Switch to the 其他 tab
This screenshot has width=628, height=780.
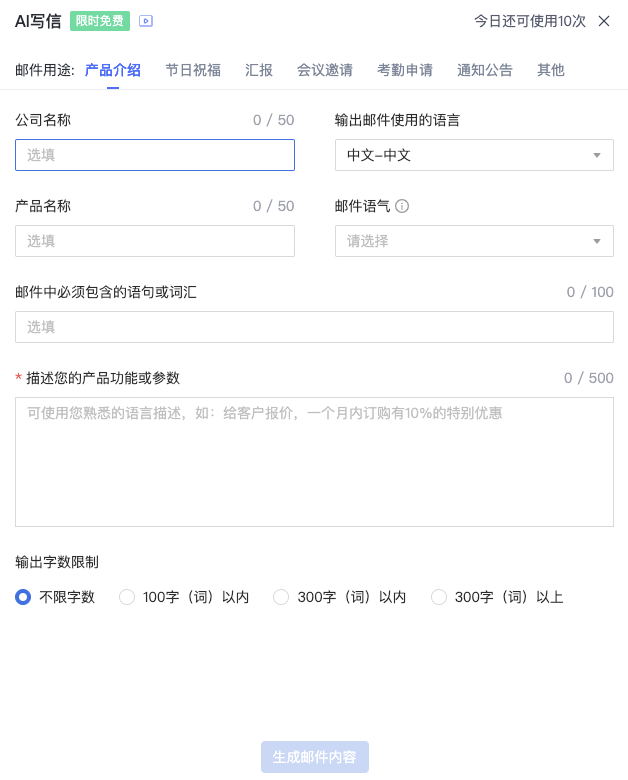pos(551,70)
